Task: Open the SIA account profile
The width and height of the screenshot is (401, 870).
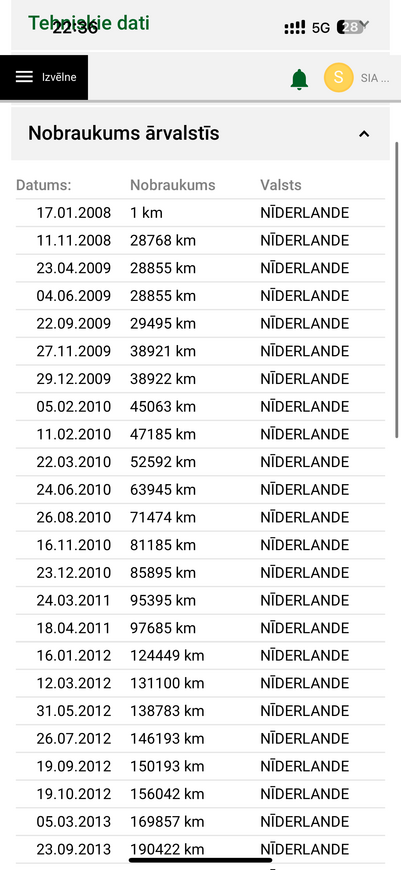Action: point(359,78)
